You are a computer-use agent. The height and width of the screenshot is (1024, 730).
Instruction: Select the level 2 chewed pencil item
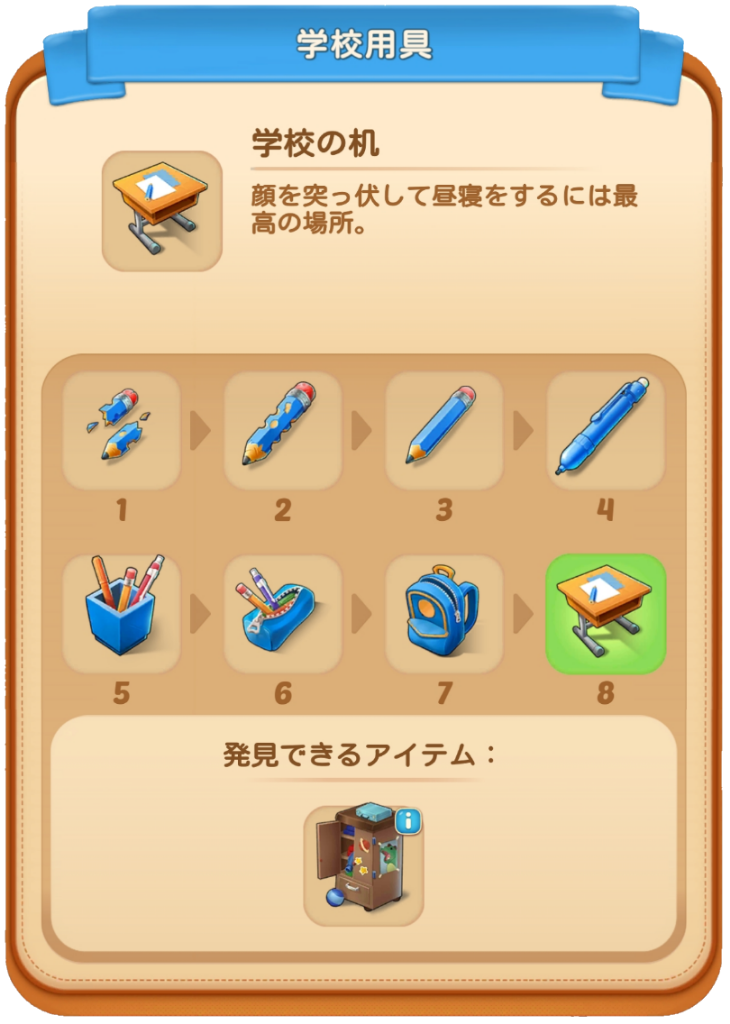(283, 431)
